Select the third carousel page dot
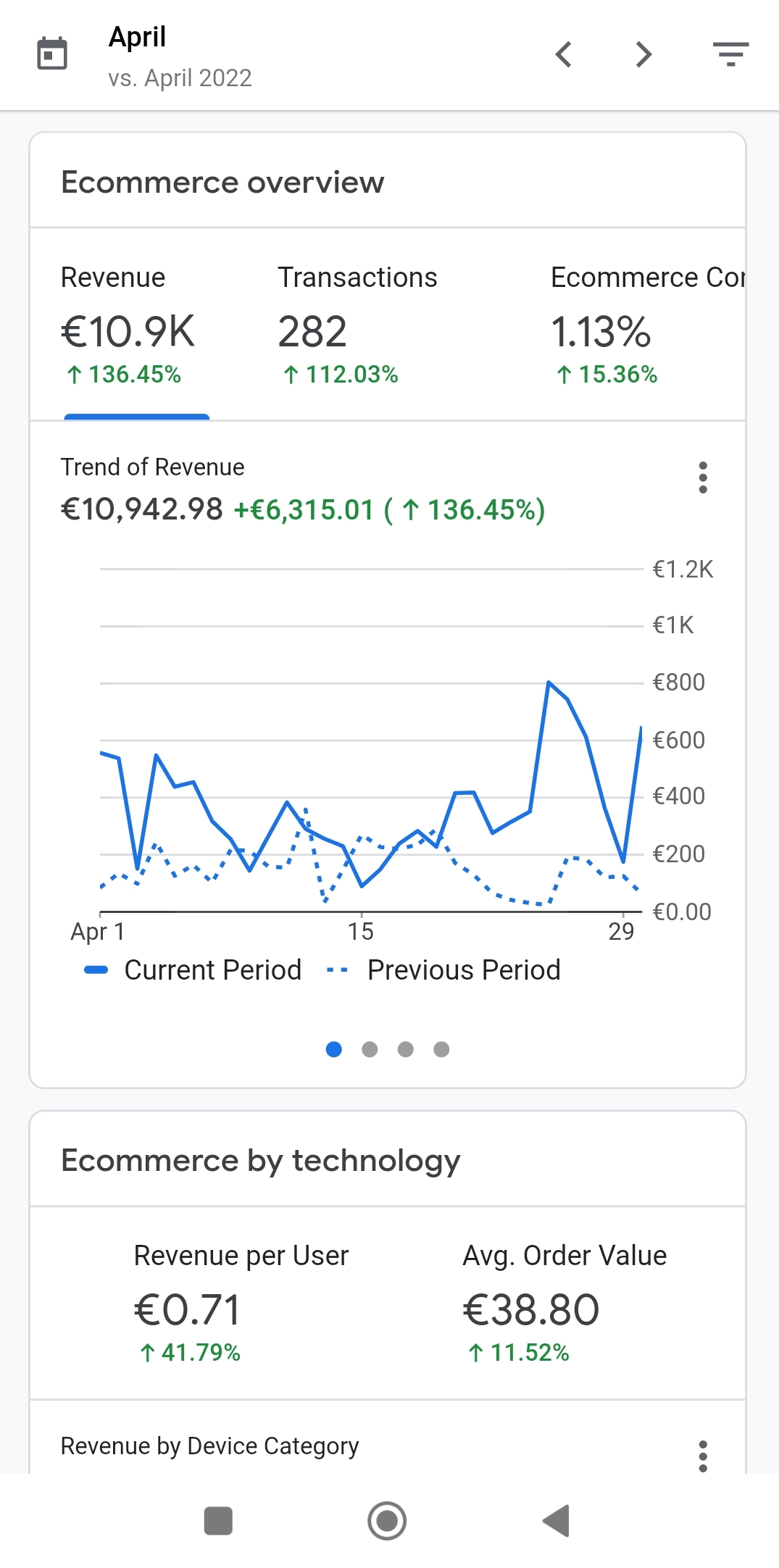 (x=406, y=1049)
